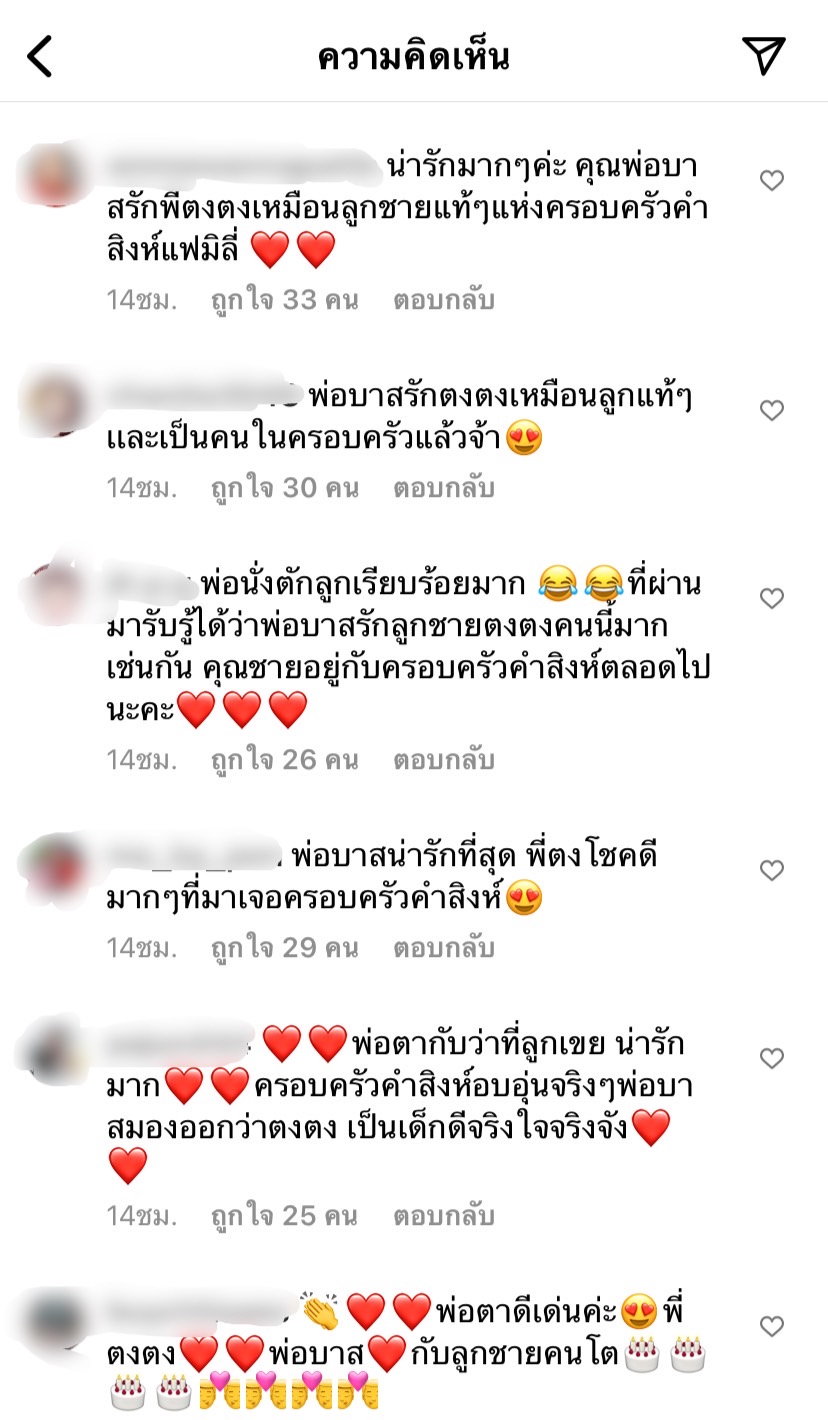View who liked the 26-like comment

click(284, 760)
